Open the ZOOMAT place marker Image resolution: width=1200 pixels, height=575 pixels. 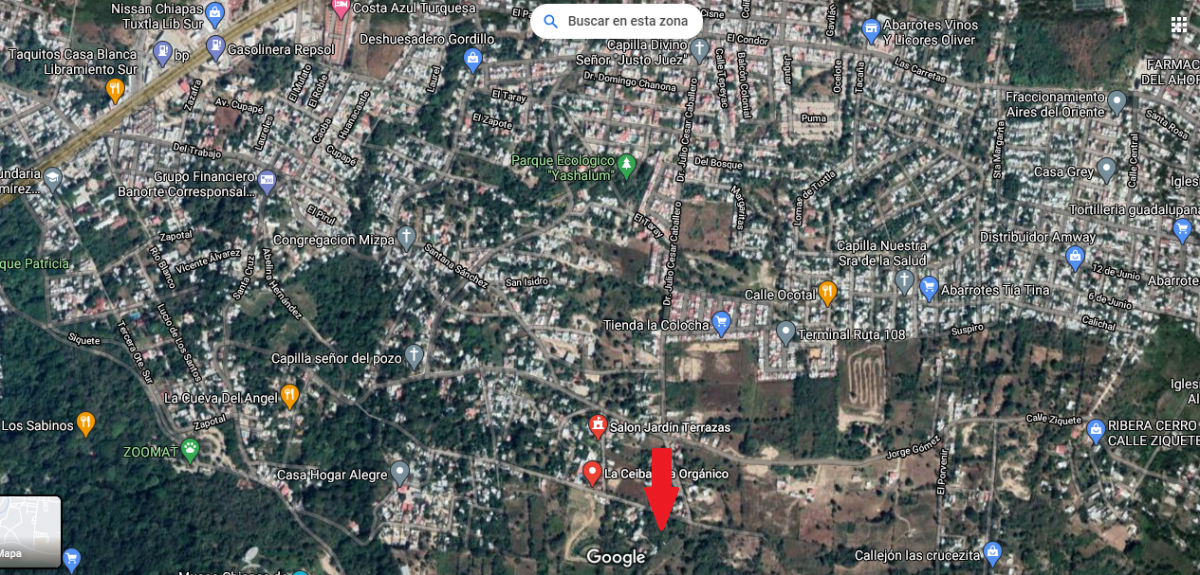pyautogui.click(x=190, y=451)
